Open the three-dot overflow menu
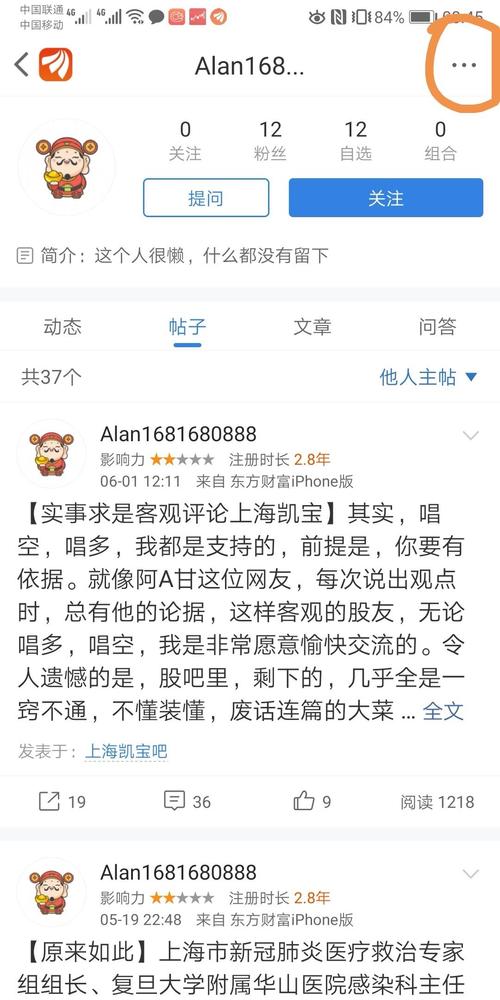Viewport: 500px width, 1000px height. pyautogui.click(x=464, y=65)
